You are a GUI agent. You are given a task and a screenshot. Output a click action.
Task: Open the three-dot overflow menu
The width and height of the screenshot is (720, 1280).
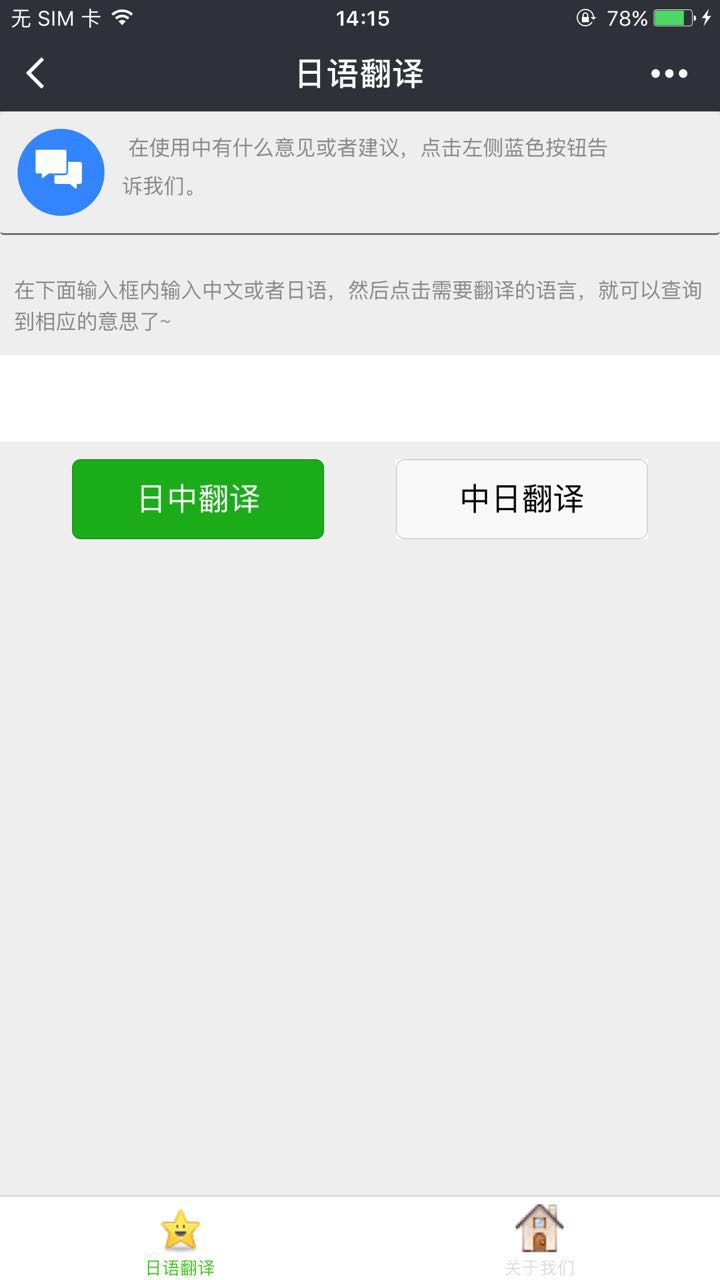pos(669,73)
